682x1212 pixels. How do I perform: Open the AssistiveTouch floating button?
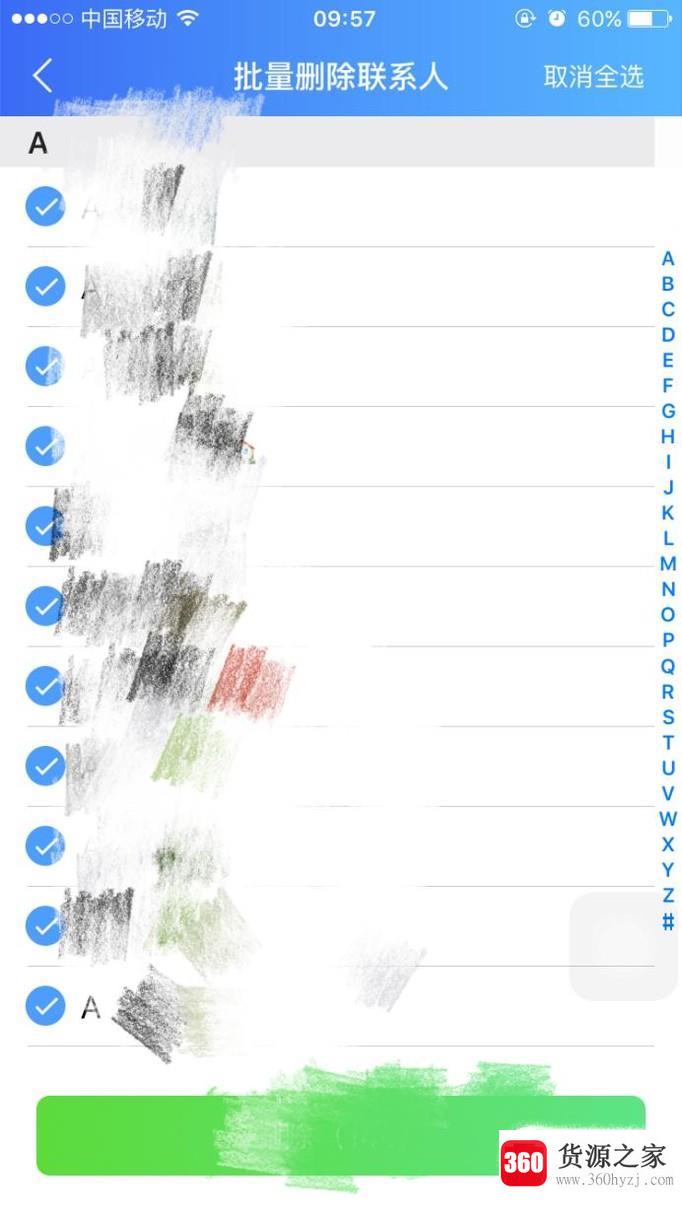[624, 946]
